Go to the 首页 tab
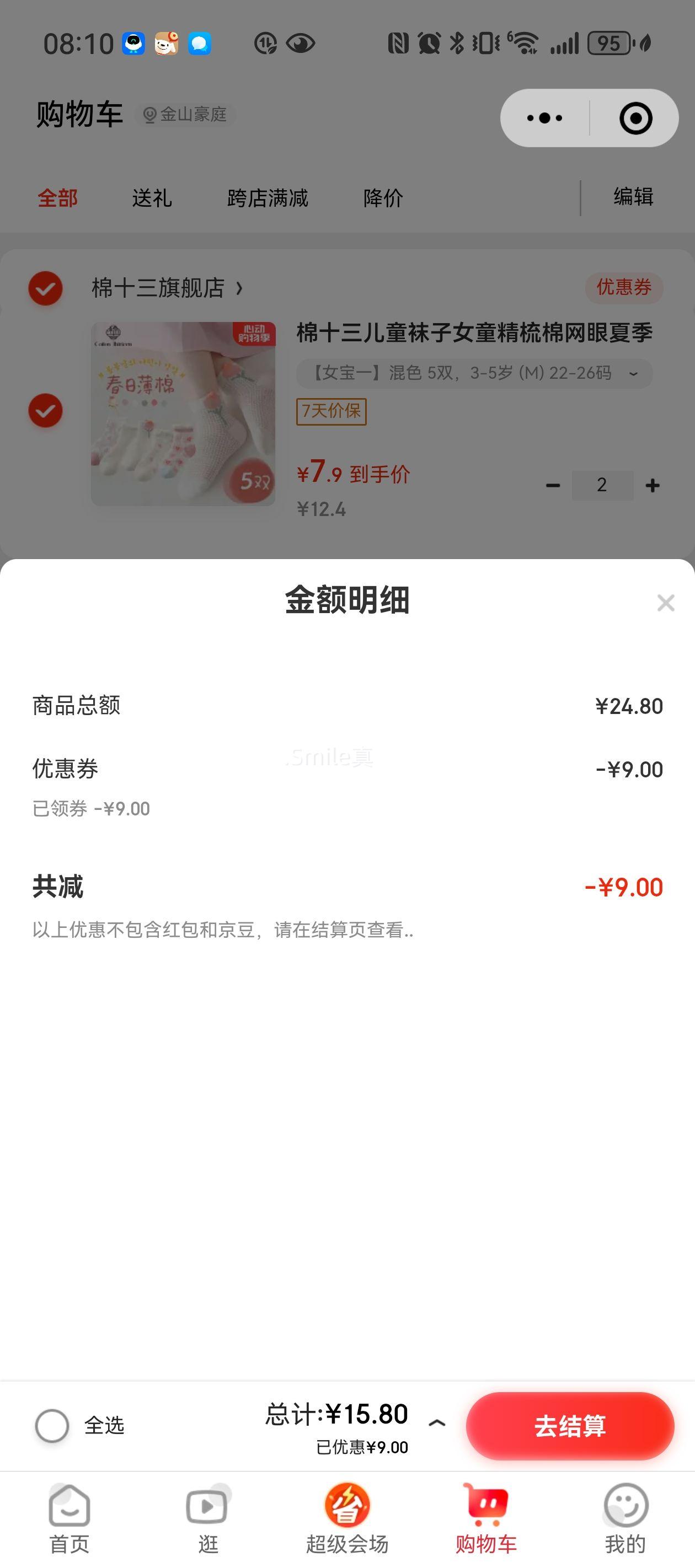The height and width of the screenshot is (1568, 695). pos(69,1518)
